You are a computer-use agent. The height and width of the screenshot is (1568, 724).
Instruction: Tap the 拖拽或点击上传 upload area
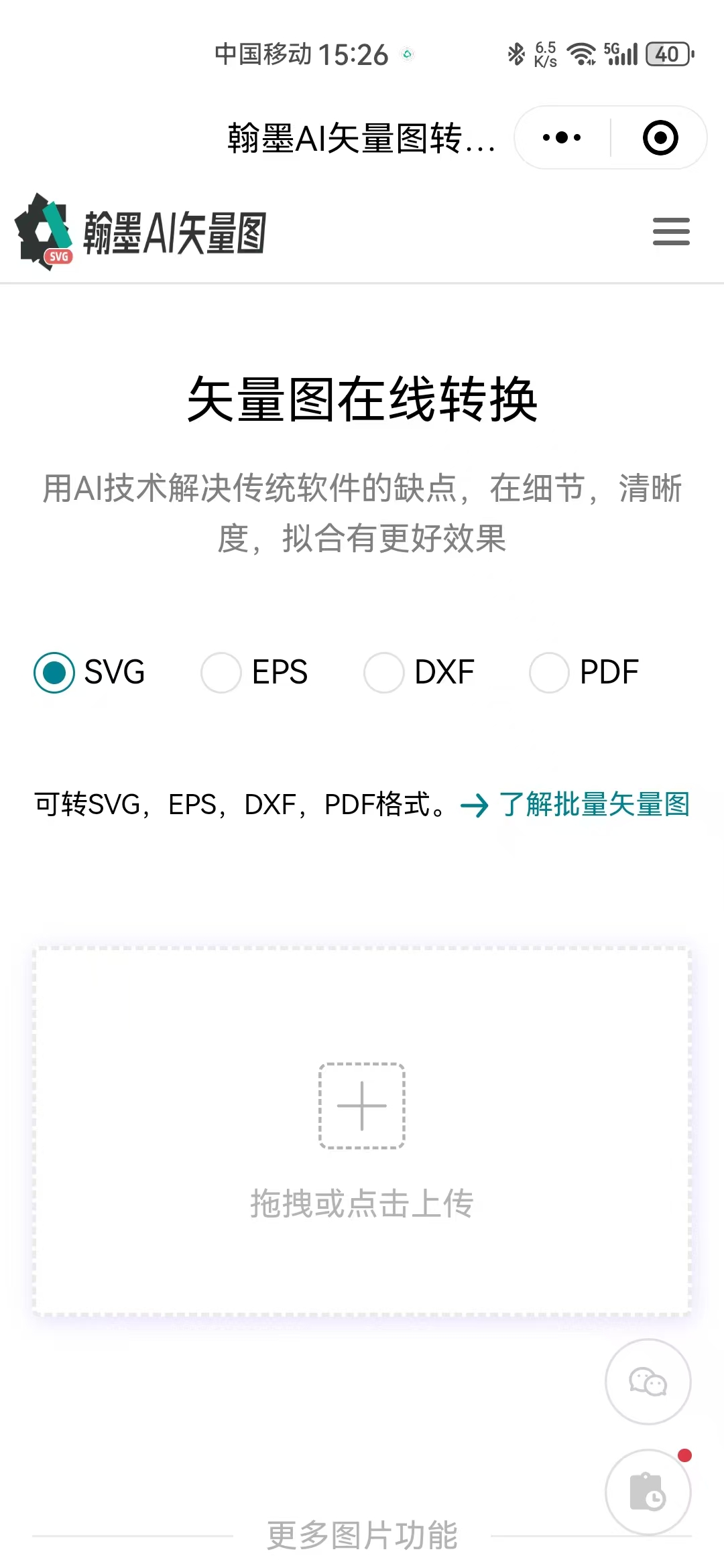click(362, 1131)
